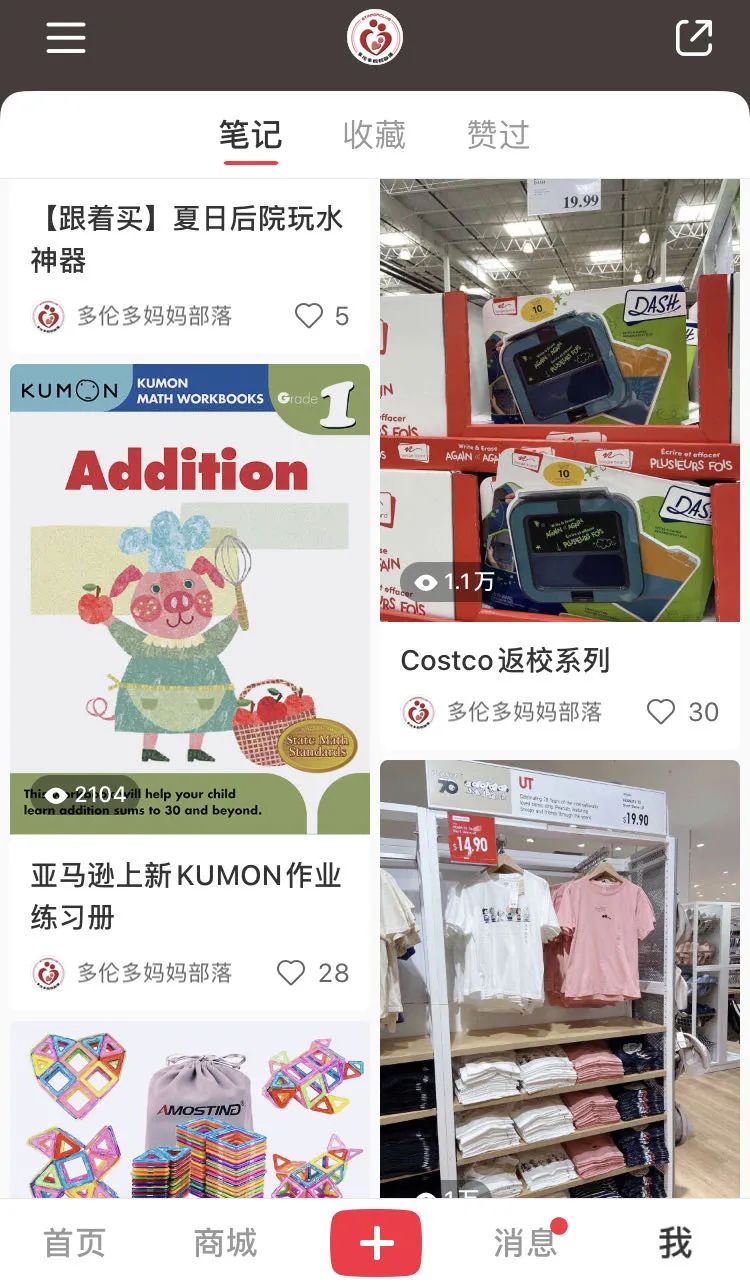750x1287 pixels.
Task: Go to the 首页 tab
Action: coord(74,1243)
